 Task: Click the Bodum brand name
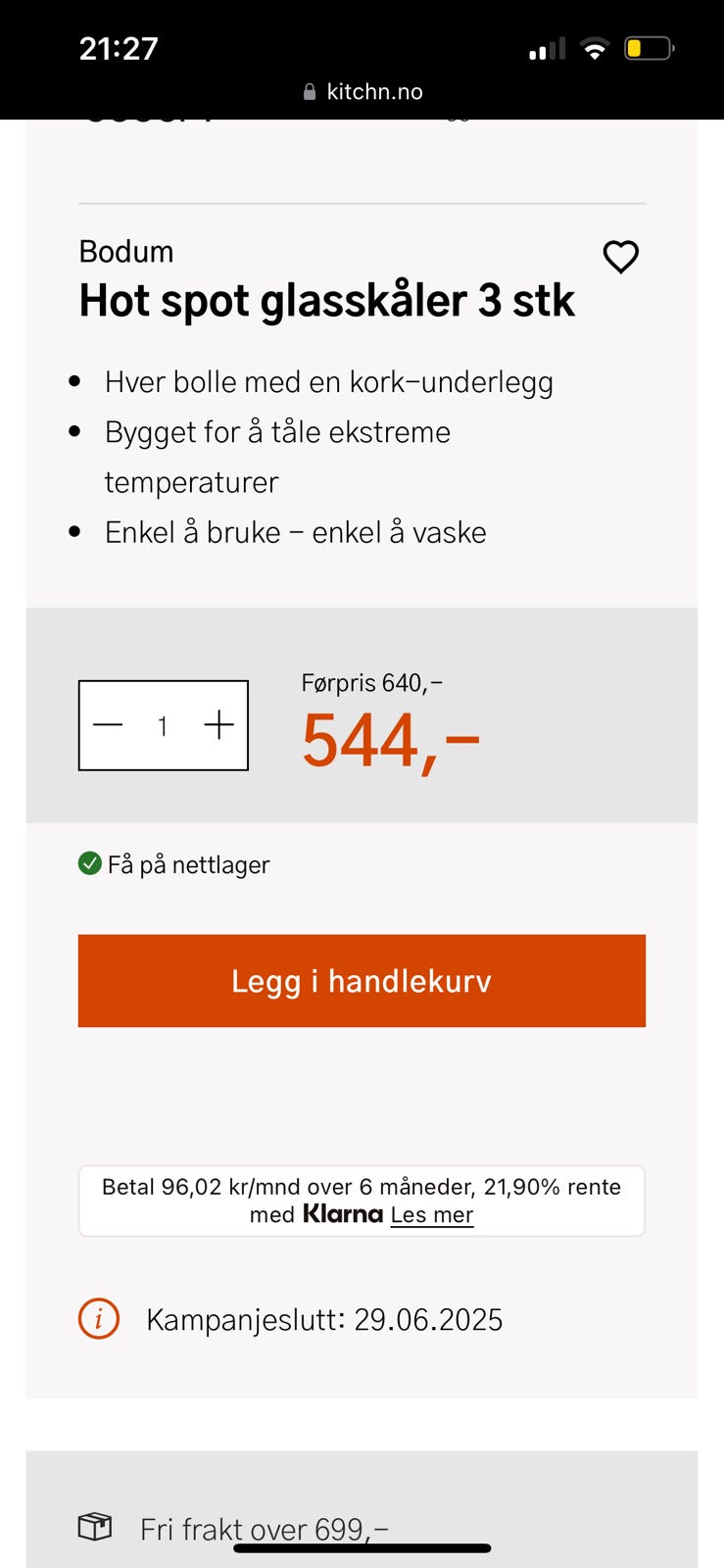coord(126,252)
